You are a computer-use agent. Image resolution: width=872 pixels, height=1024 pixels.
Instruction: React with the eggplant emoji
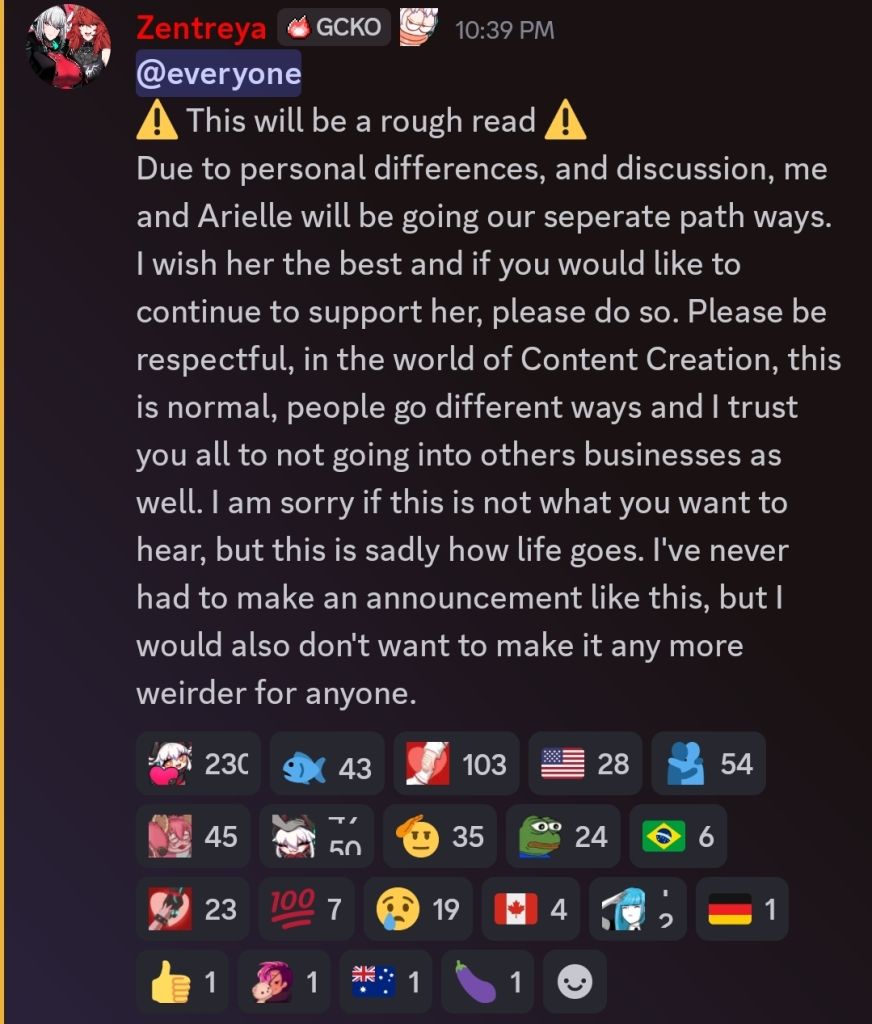click(x=487, y=983)
